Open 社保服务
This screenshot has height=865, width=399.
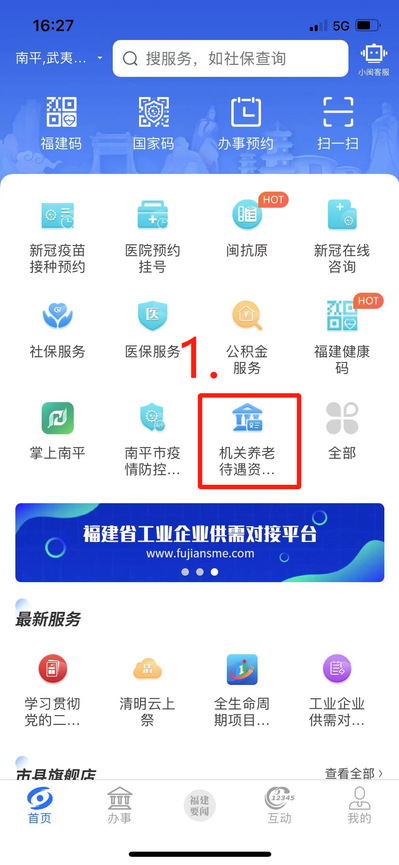point(57,329)
